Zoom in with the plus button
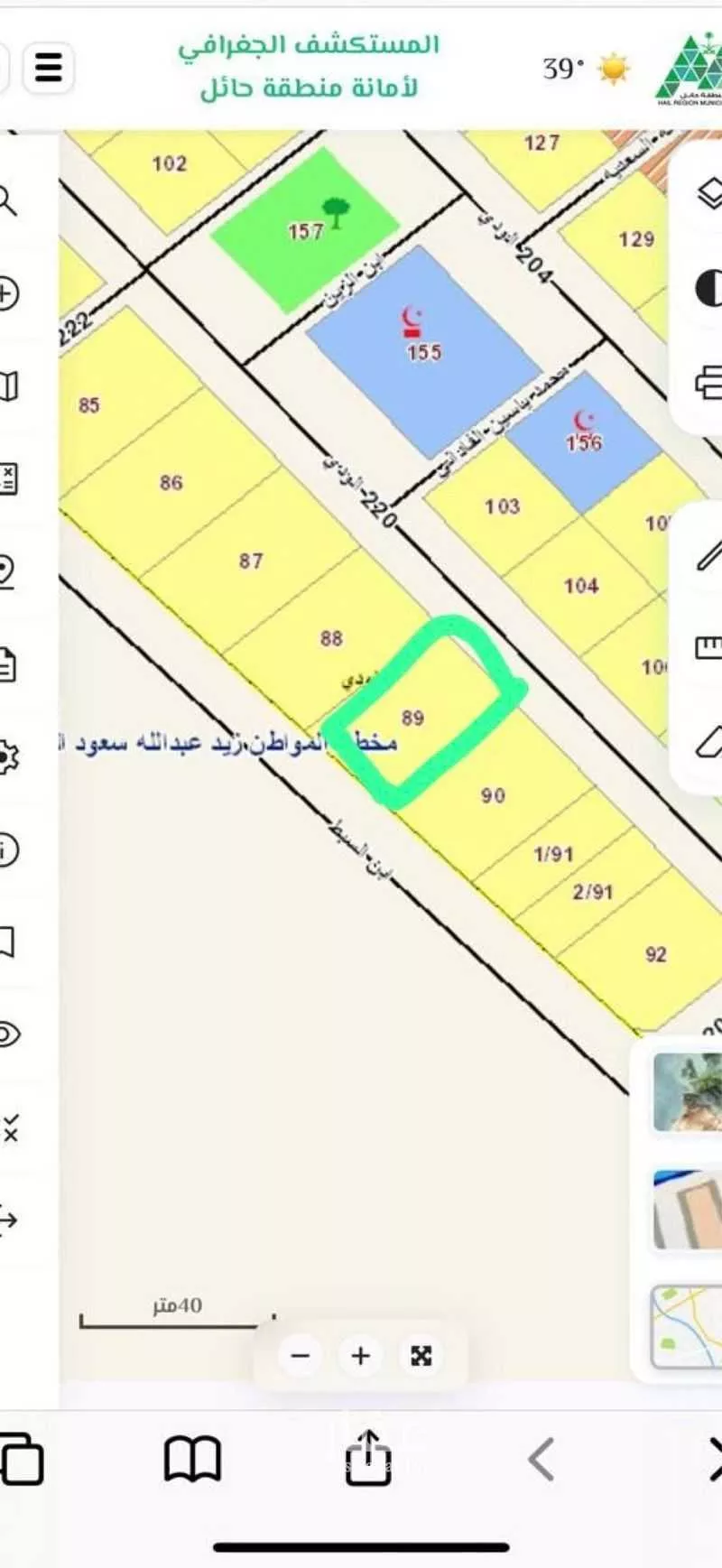 click(360, 1355)
